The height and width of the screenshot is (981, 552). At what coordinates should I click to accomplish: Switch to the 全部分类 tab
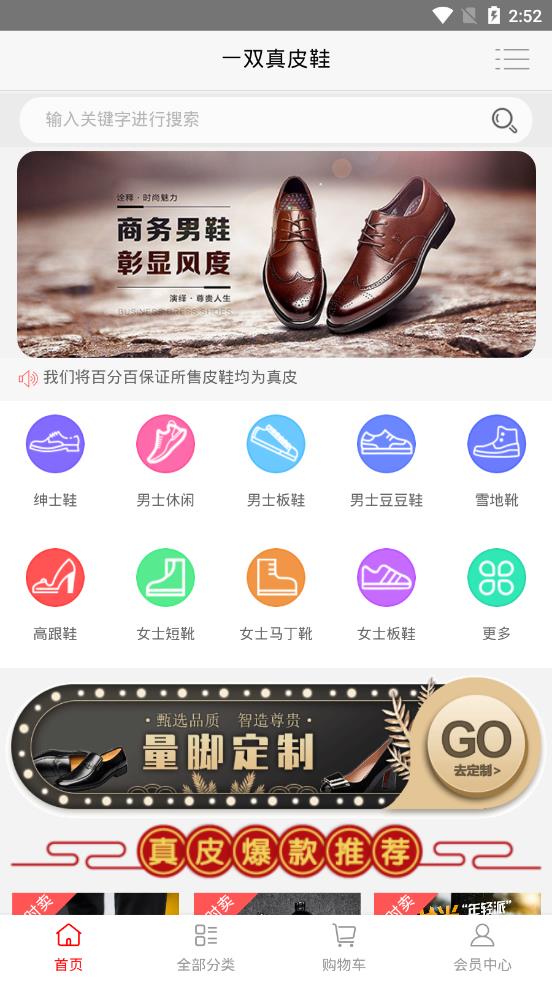206,947
